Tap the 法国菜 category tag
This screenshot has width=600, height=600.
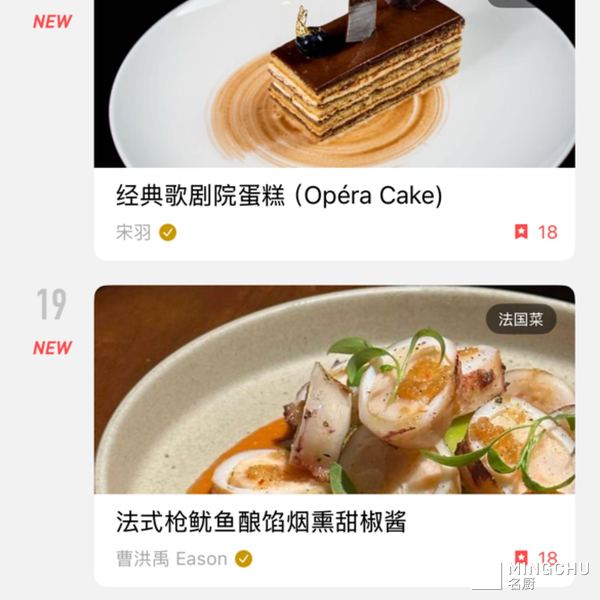(522, 319)
